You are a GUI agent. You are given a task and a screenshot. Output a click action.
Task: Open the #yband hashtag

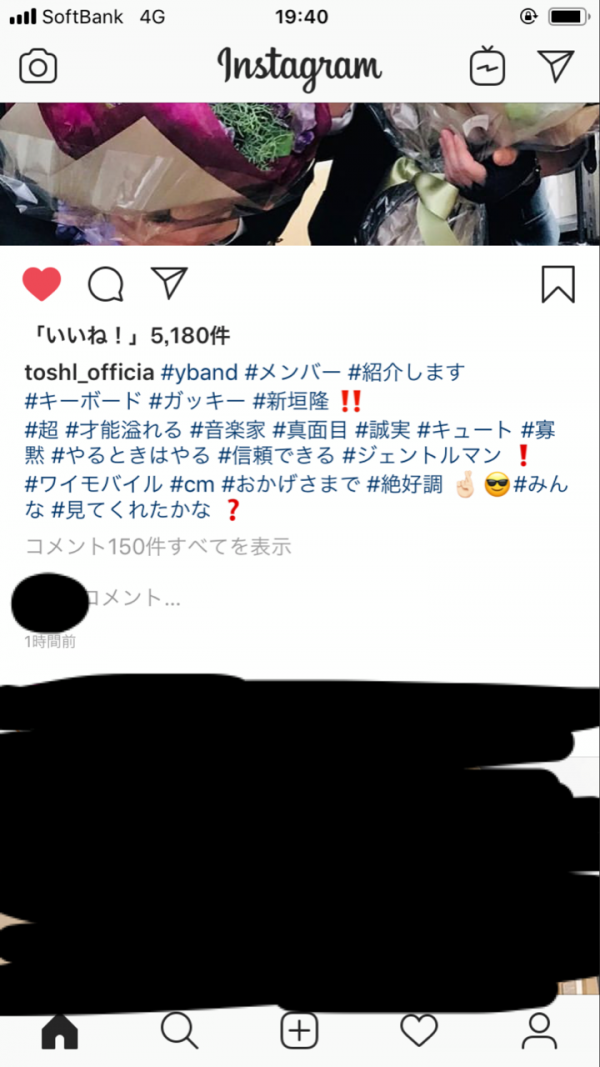(199, 373)
